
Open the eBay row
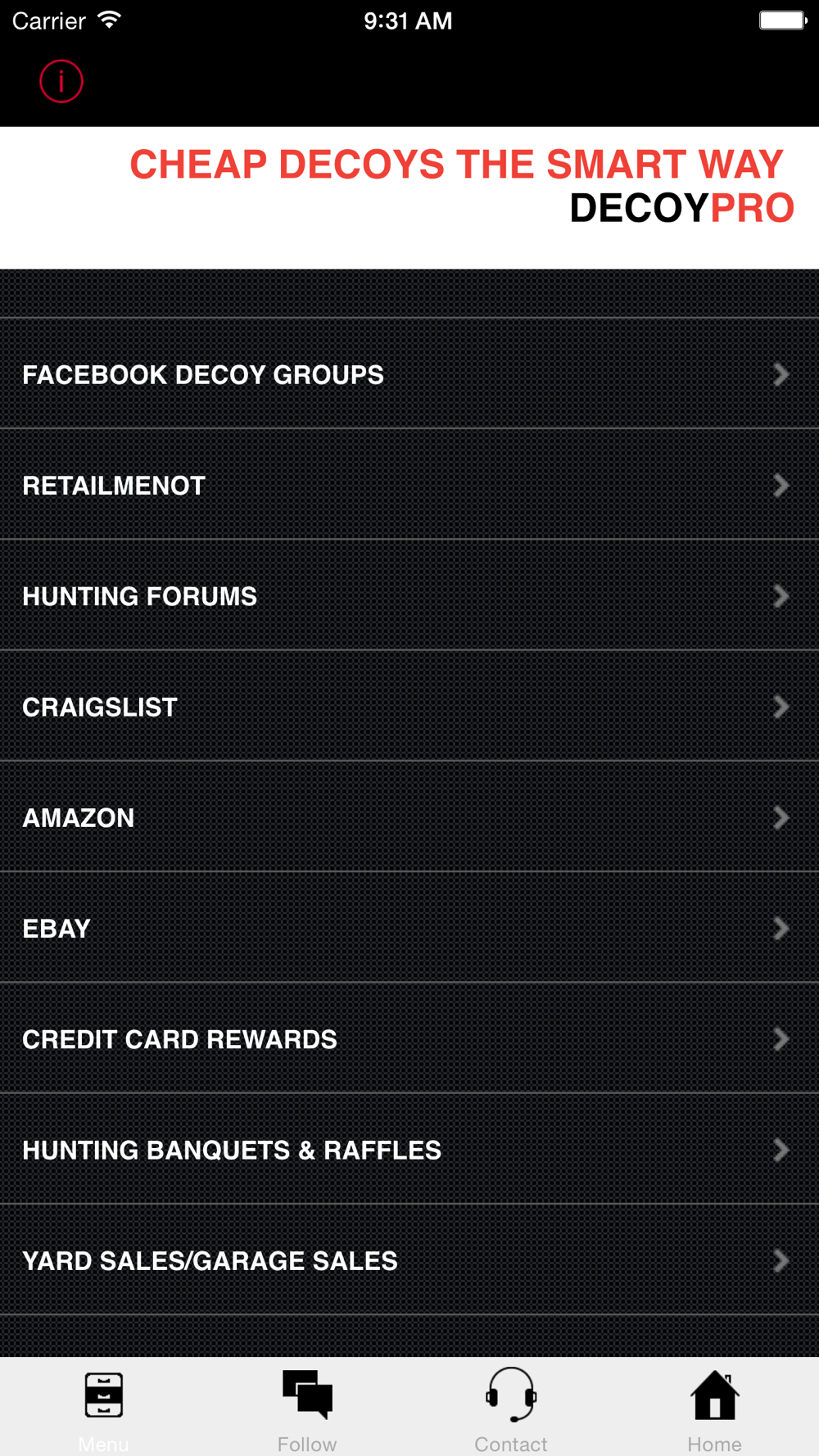[409, 928]
